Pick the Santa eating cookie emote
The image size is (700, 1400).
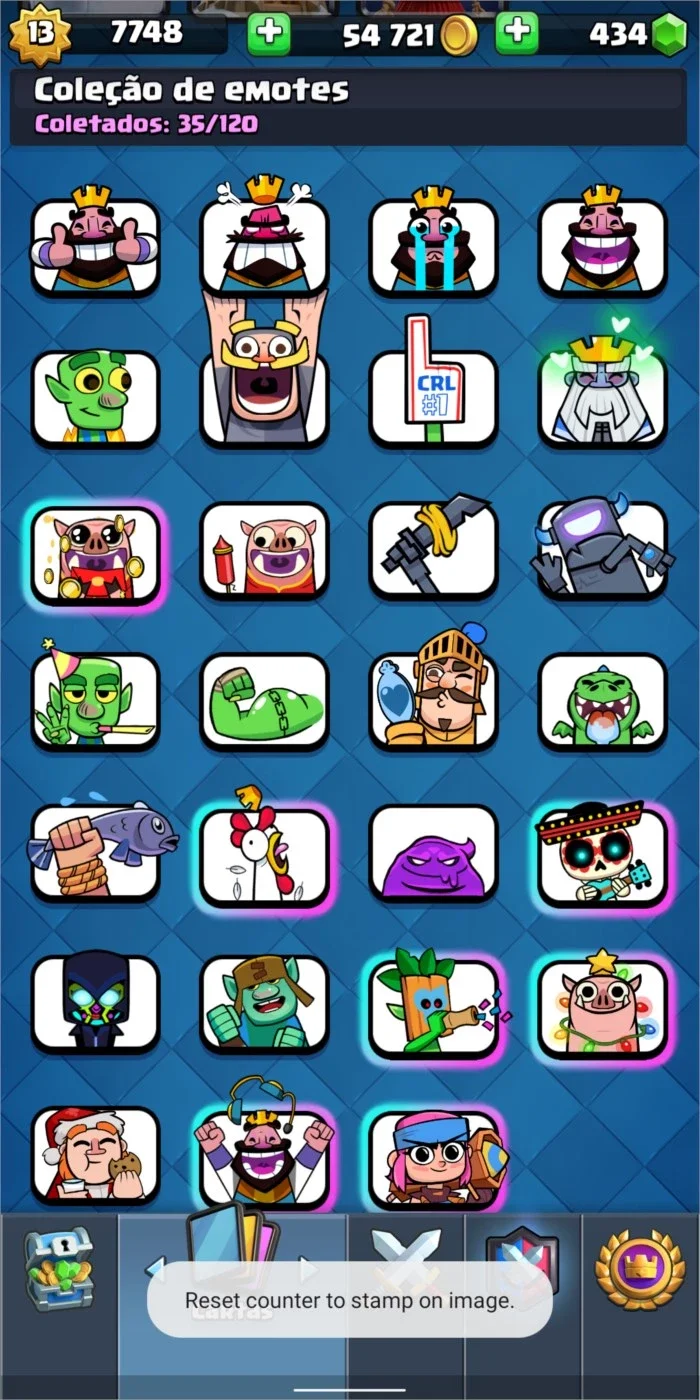(x=96, y=1155)
